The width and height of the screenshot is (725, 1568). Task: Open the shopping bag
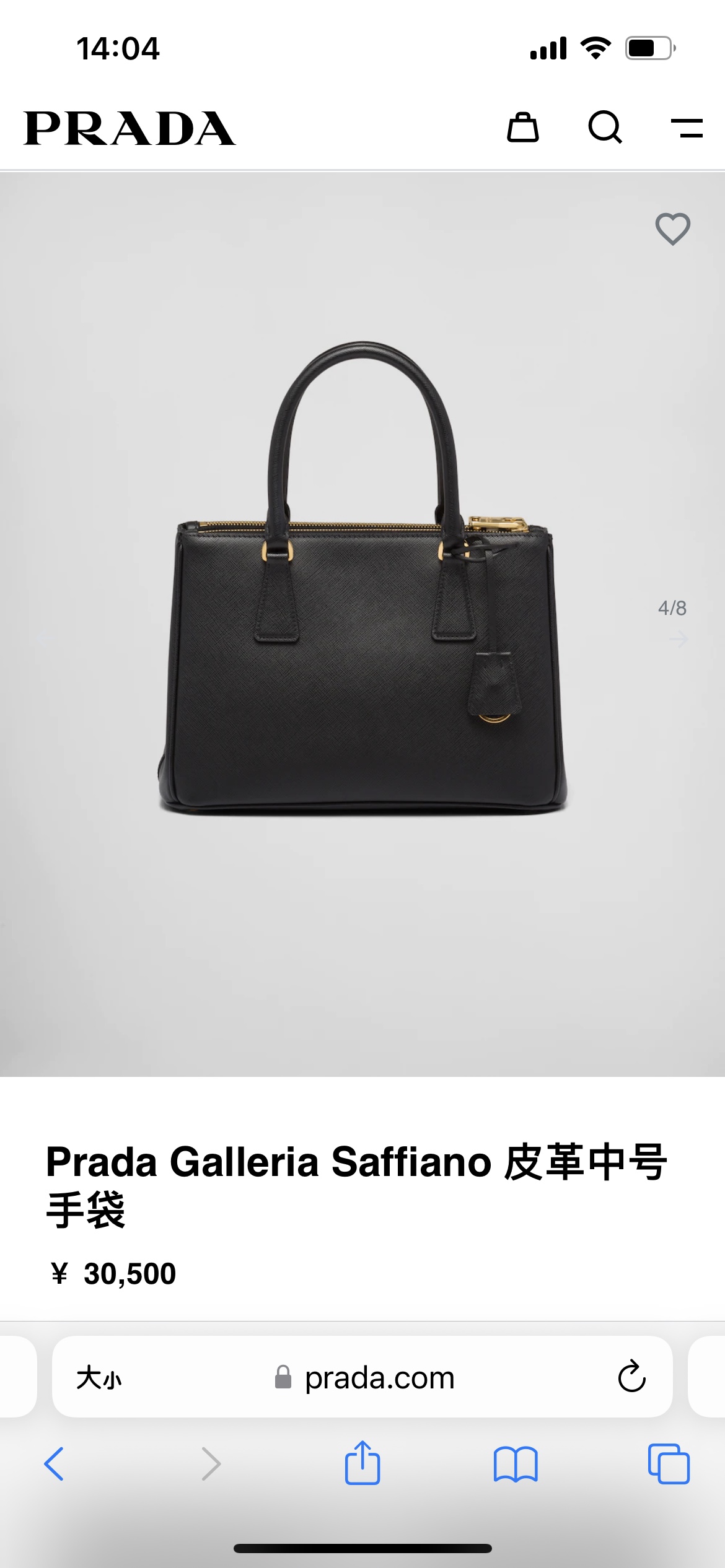click(523, 128)
